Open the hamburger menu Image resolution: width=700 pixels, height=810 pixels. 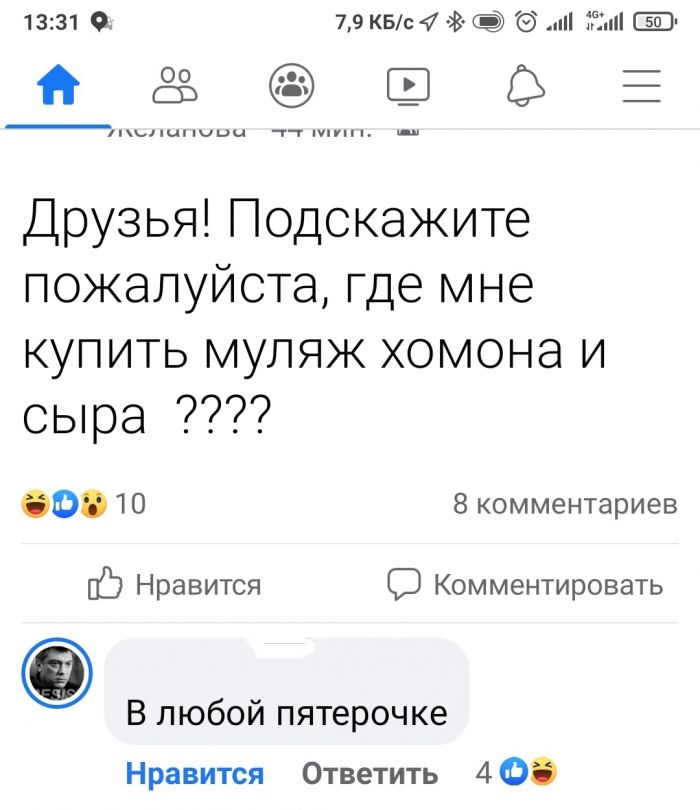641,87
